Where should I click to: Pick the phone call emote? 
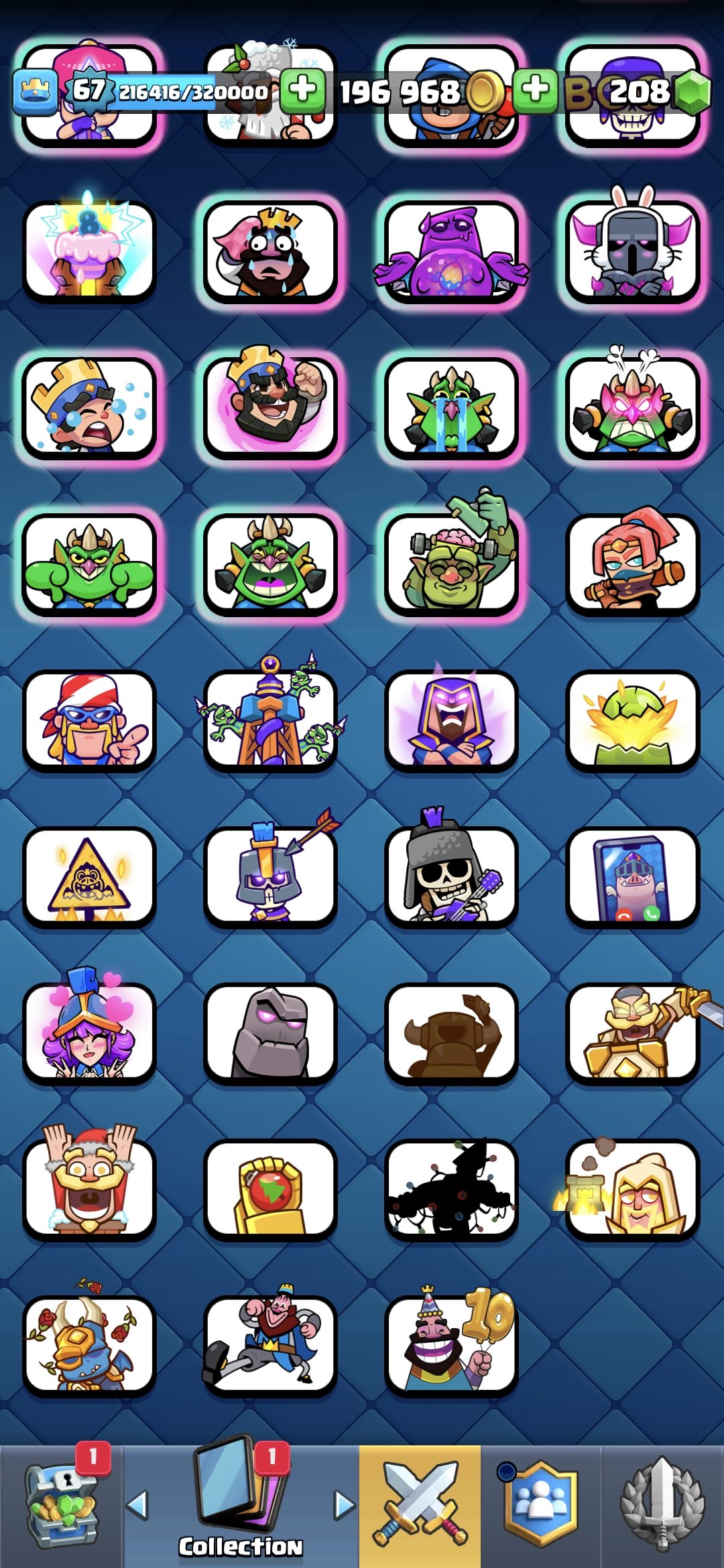tap(632, 876)
